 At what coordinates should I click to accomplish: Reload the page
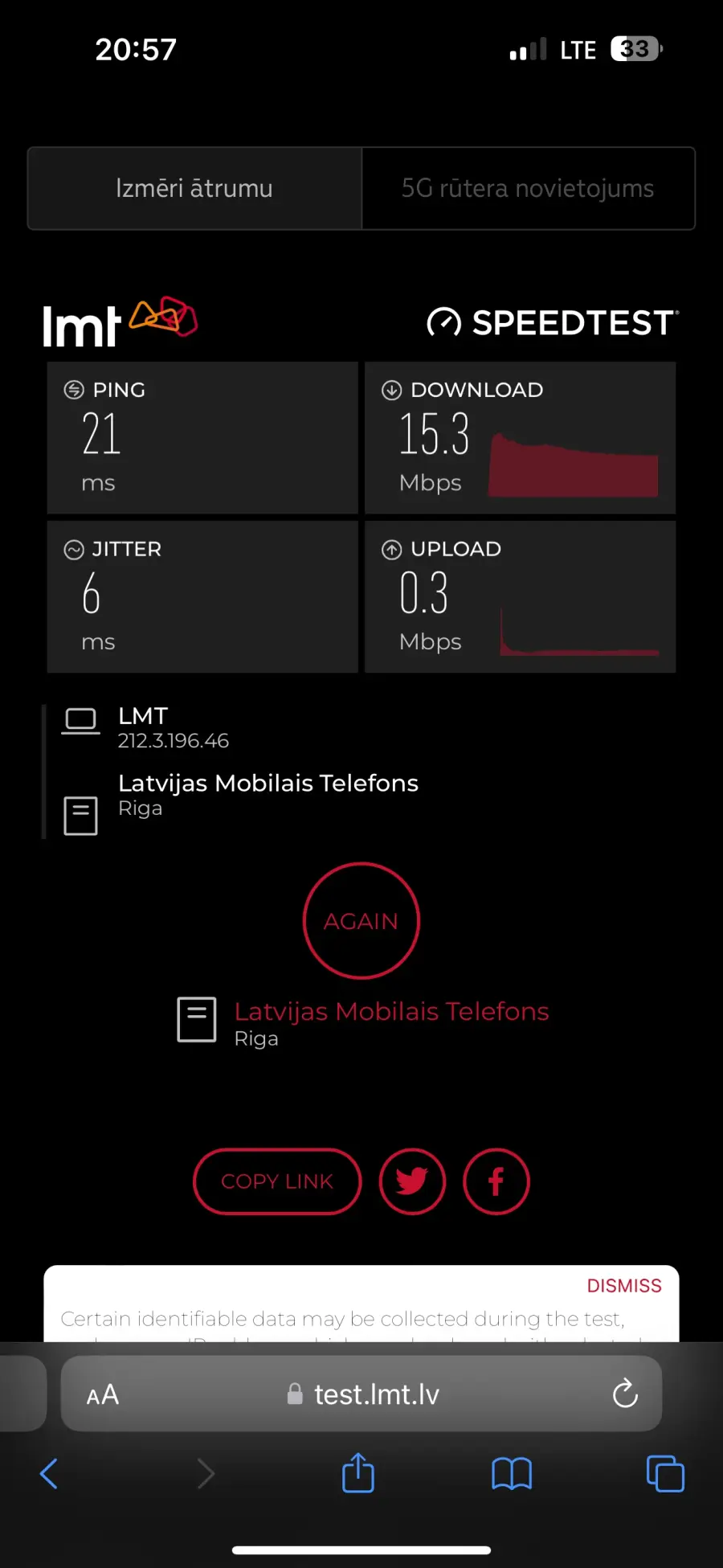coord(625,1394)
